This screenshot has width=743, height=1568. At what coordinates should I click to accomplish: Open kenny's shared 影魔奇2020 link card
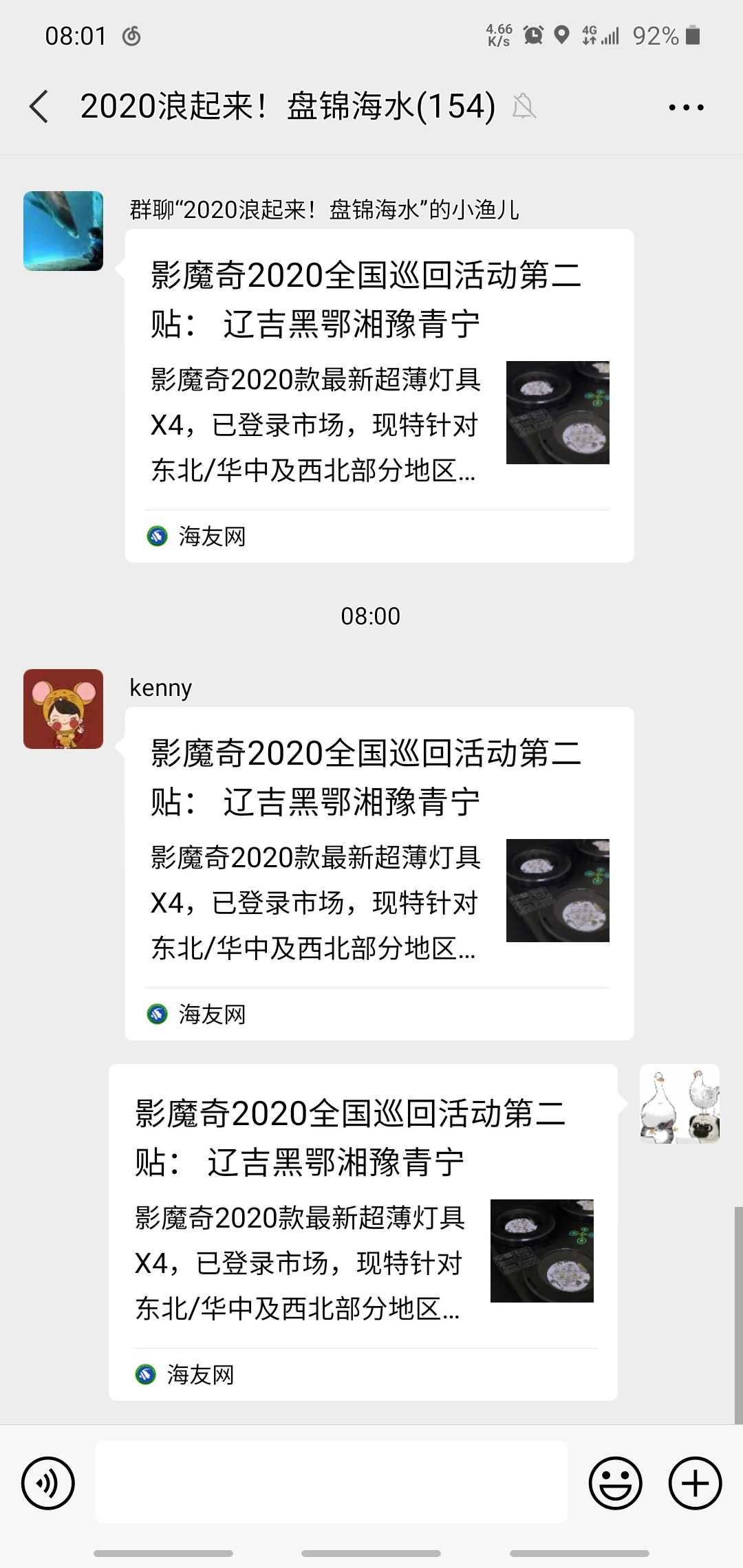point(378,873)
